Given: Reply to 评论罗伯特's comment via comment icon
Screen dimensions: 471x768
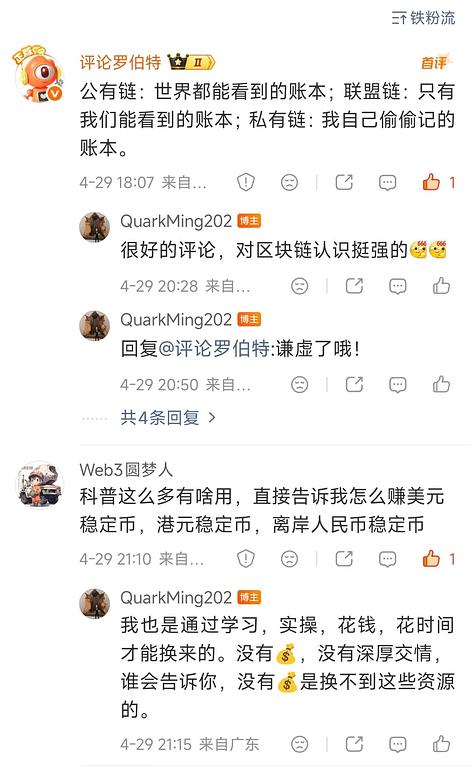Looking at the screenshot, I should tap(388, 183).
